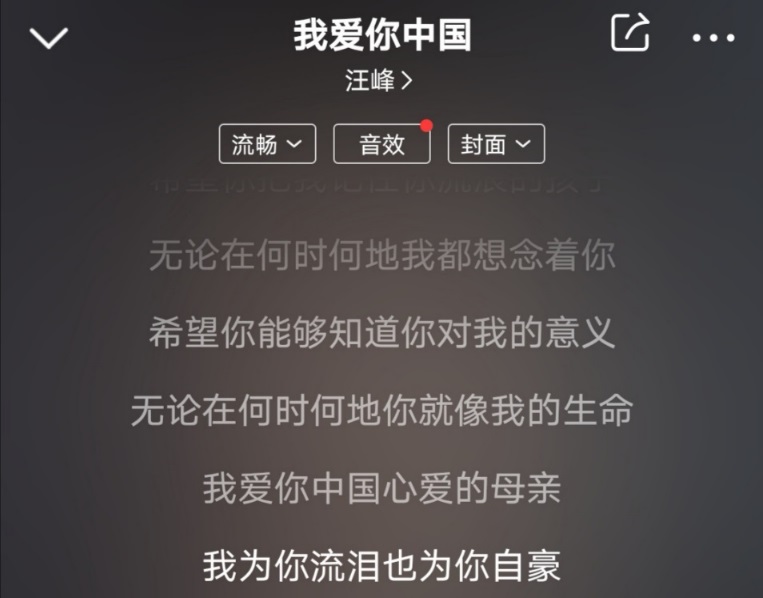This screenshot has height=598, width=763.
Task: Open the three-dot overflow menu
Action: [713, 38]
